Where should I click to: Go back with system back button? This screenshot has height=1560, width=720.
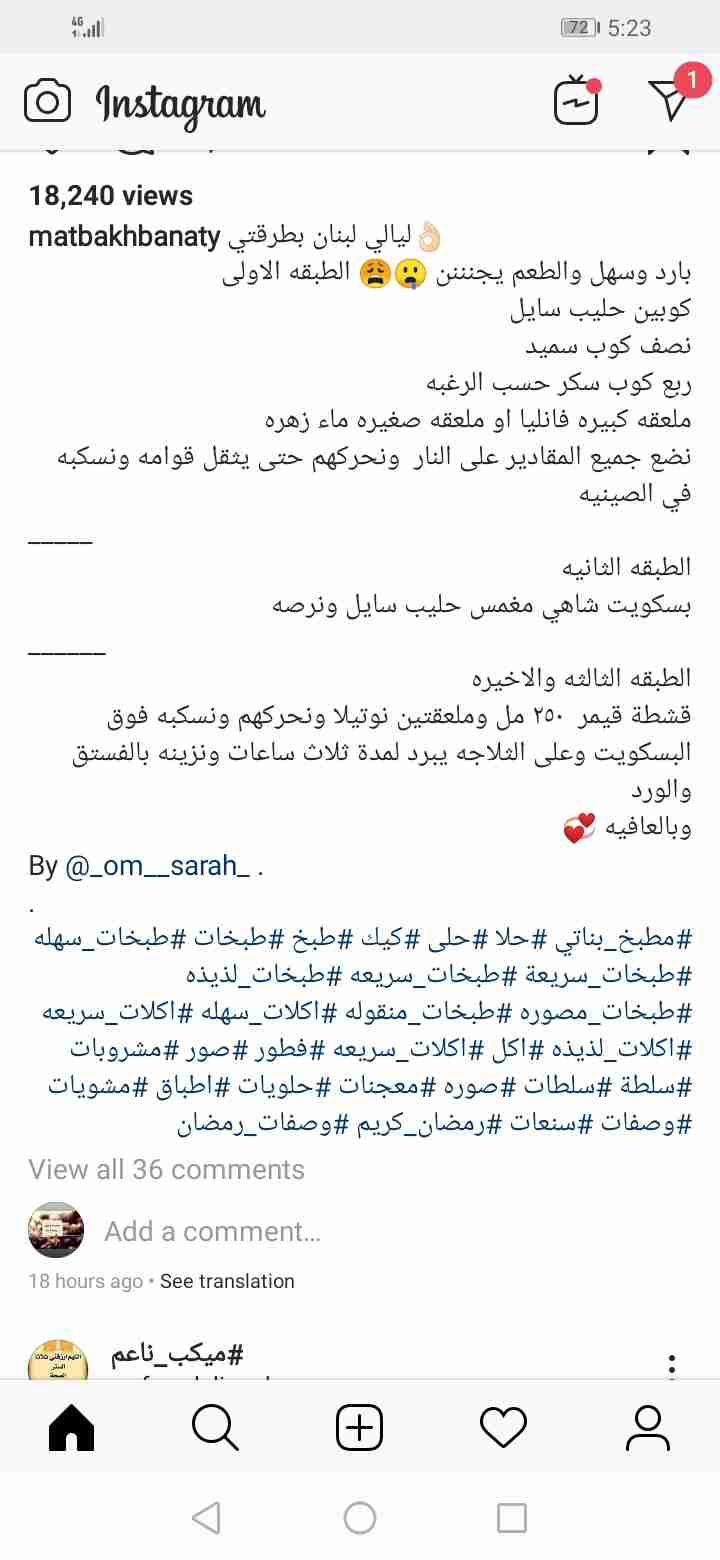(206, 1518)
